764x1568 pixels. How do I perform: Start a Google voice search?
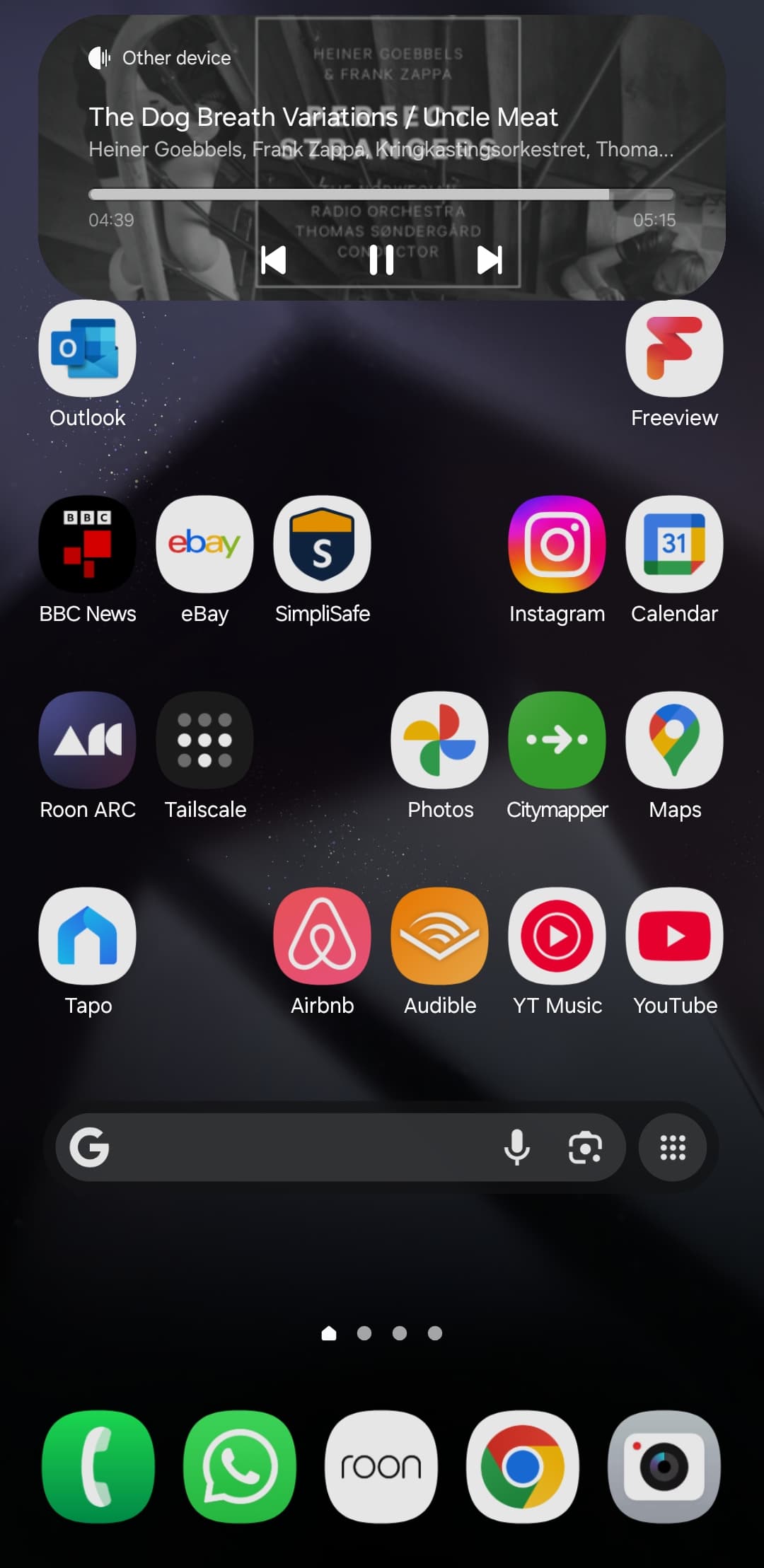517,1147
